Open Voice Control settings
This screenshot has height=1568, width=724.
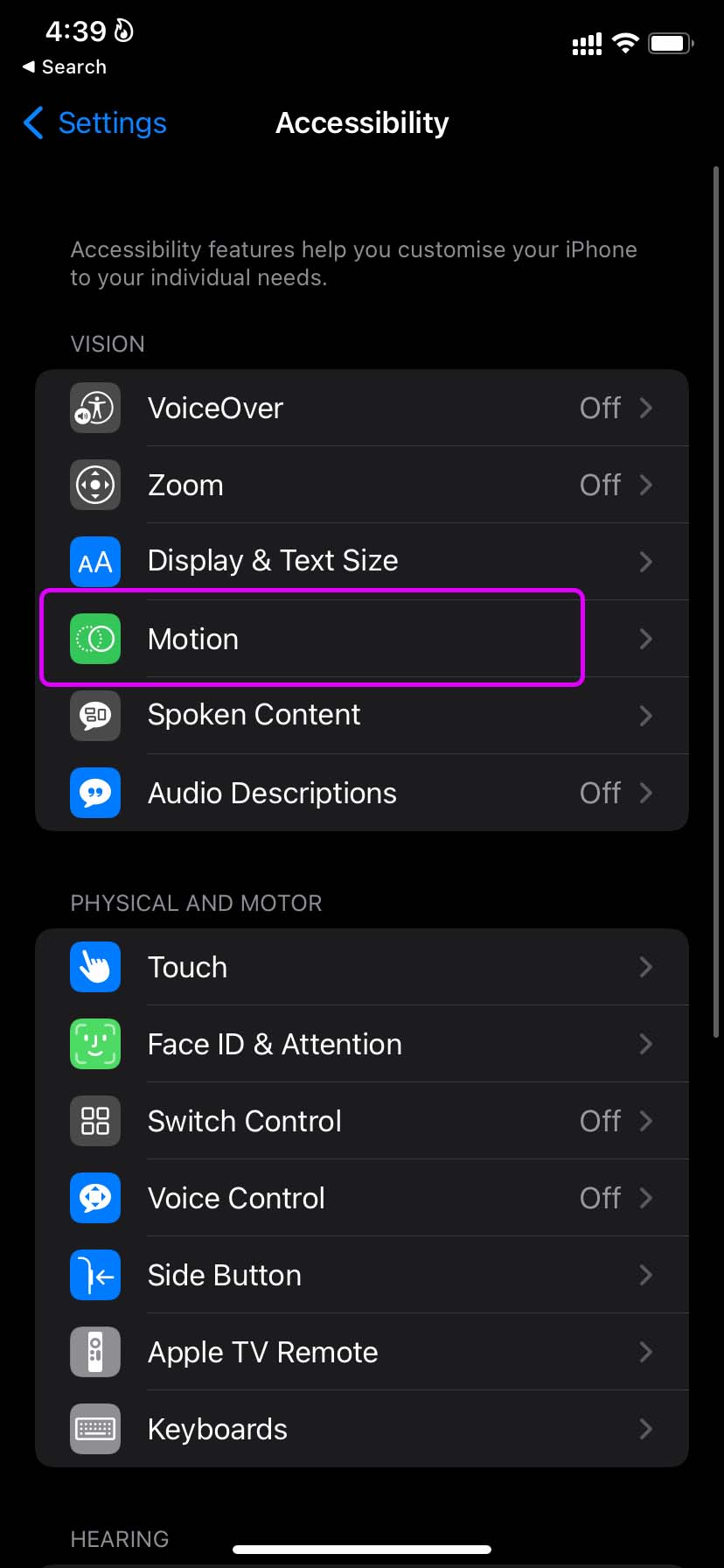[x=361, y=1198]
